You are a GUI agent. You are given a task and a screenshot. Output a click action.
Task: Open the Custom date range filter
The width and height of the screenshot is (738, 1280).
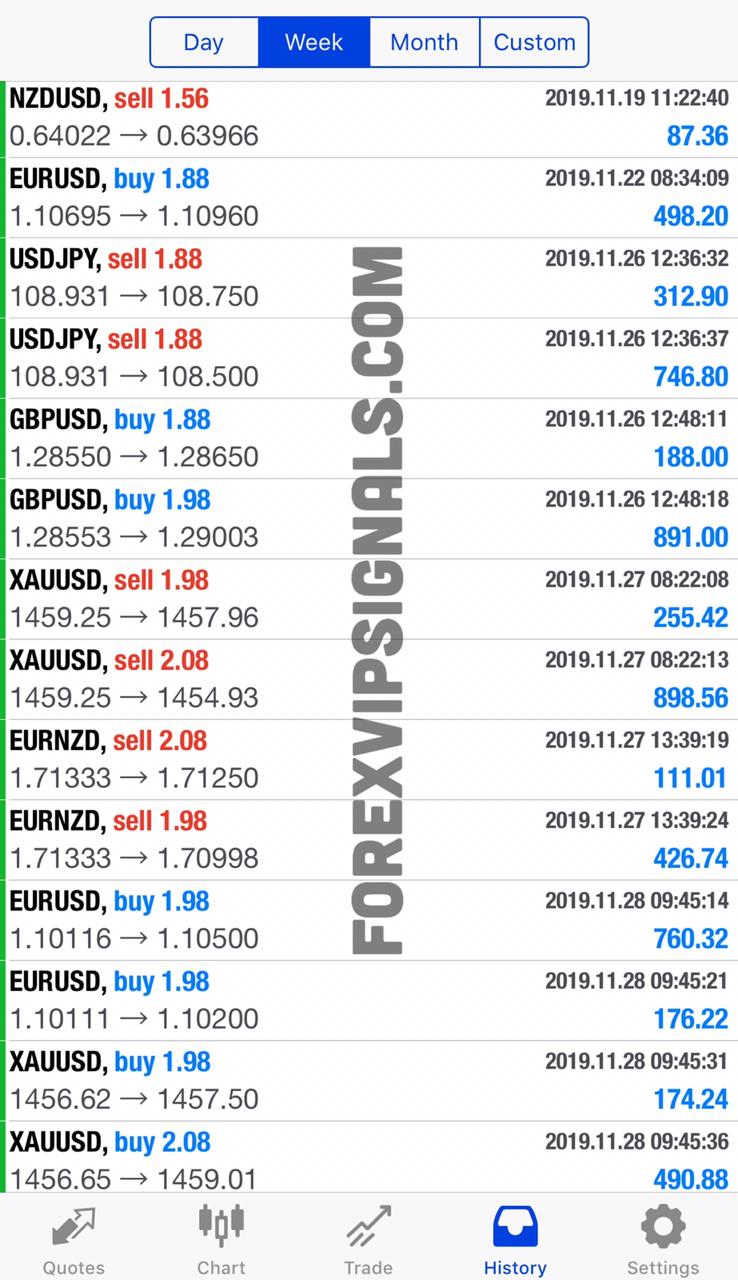534,42
